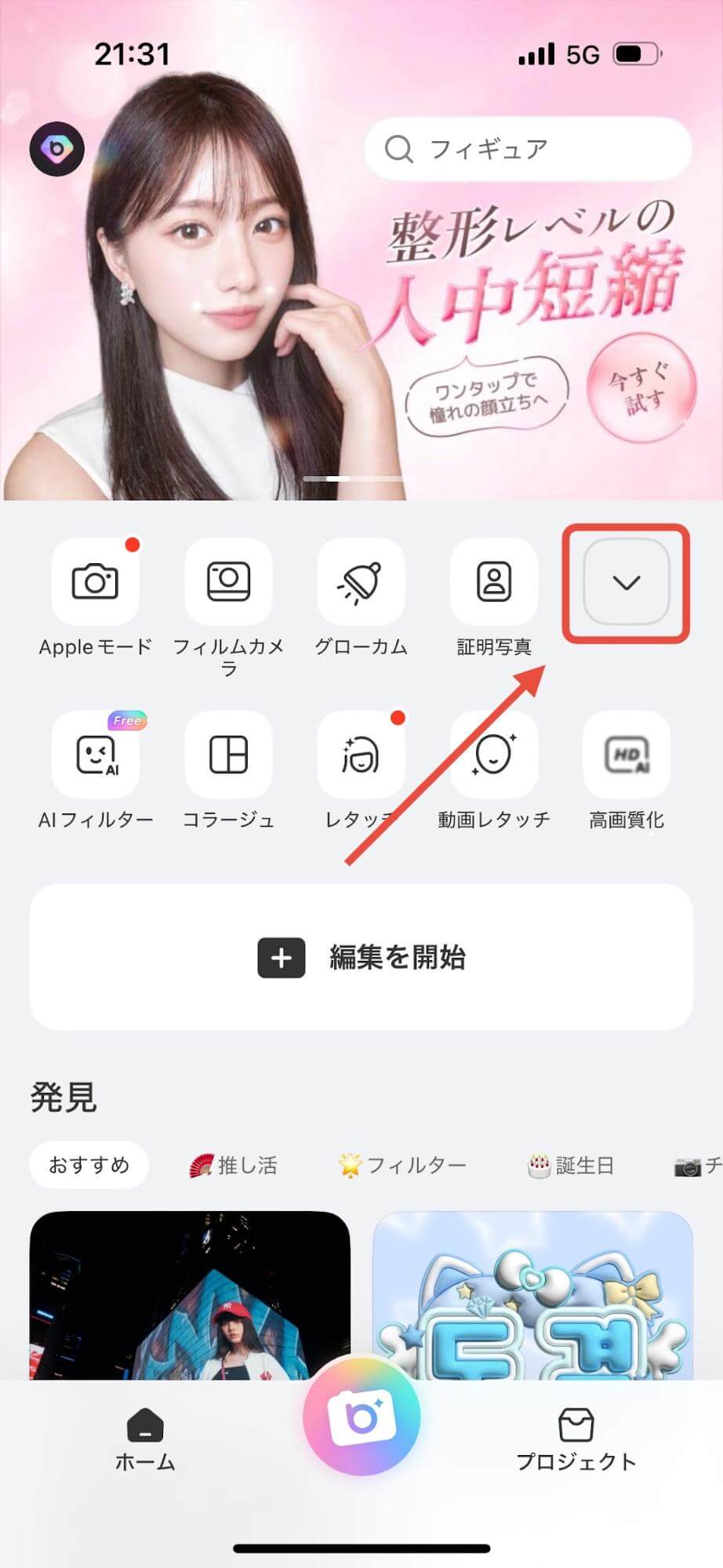723x1568 pixels.
Task: Open レタッチ editor
Action: (x=361, y=755)
